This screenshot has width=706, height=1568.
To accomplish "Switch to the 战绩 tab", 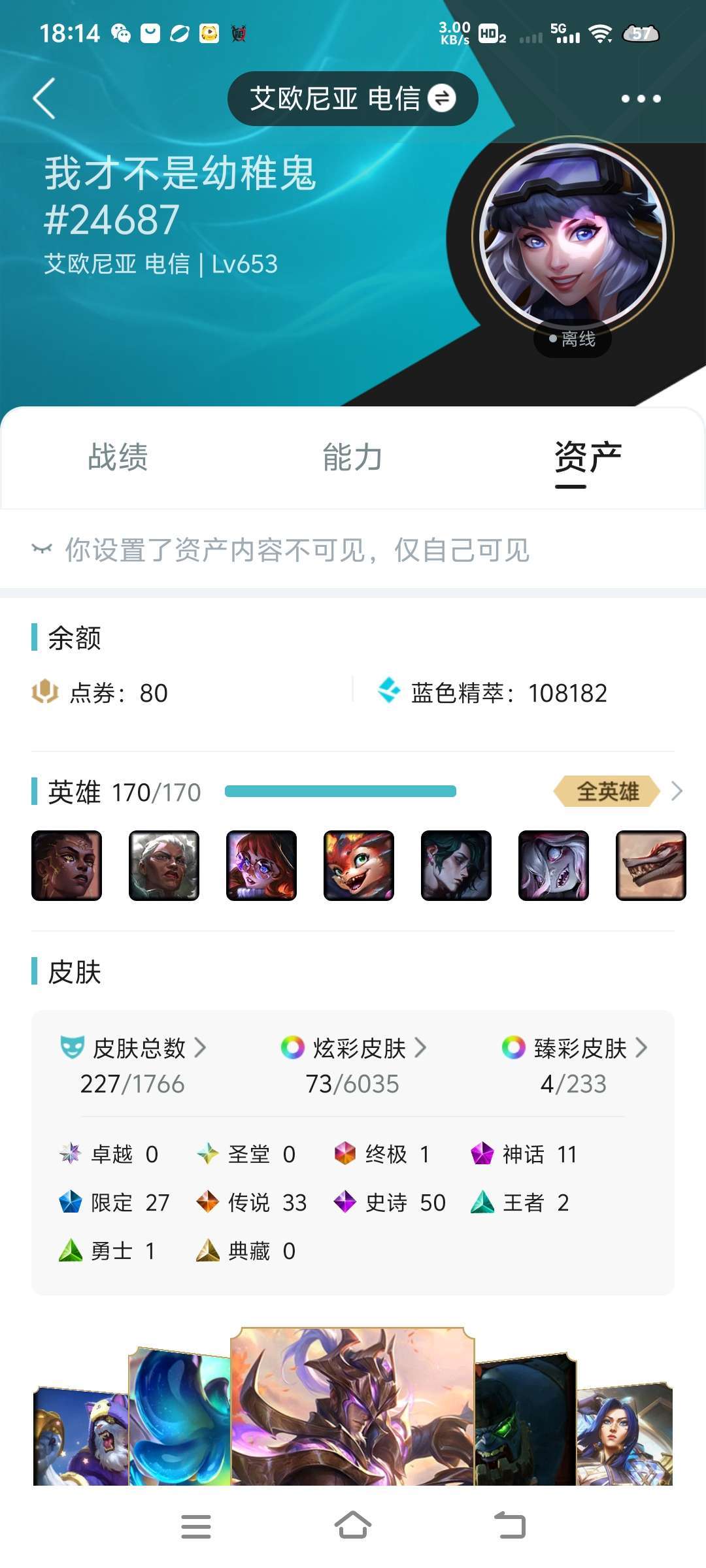I will pyautogui.click(x=118, y=457).
